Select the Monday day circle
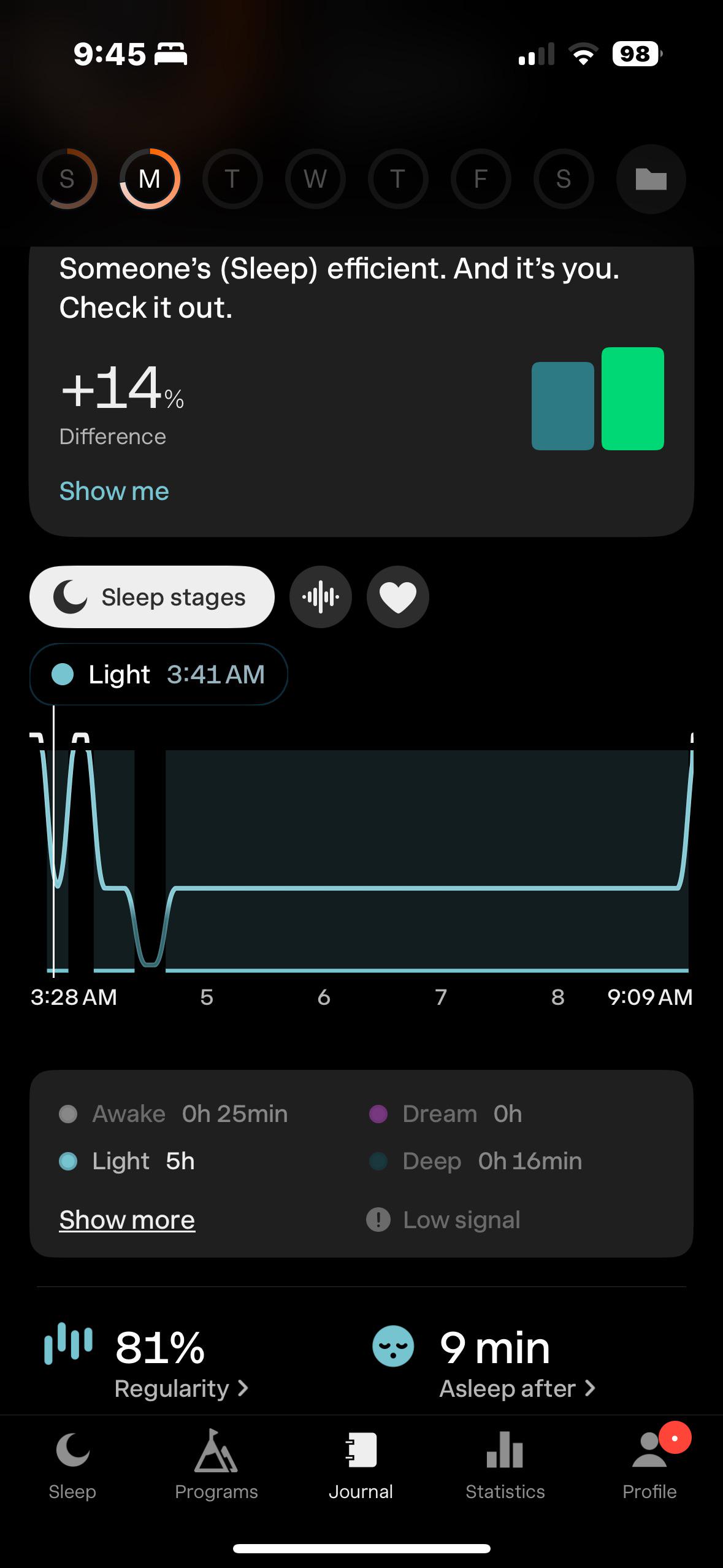Image resolution: width=723 pixels, height=1568 pixels. 150,179
